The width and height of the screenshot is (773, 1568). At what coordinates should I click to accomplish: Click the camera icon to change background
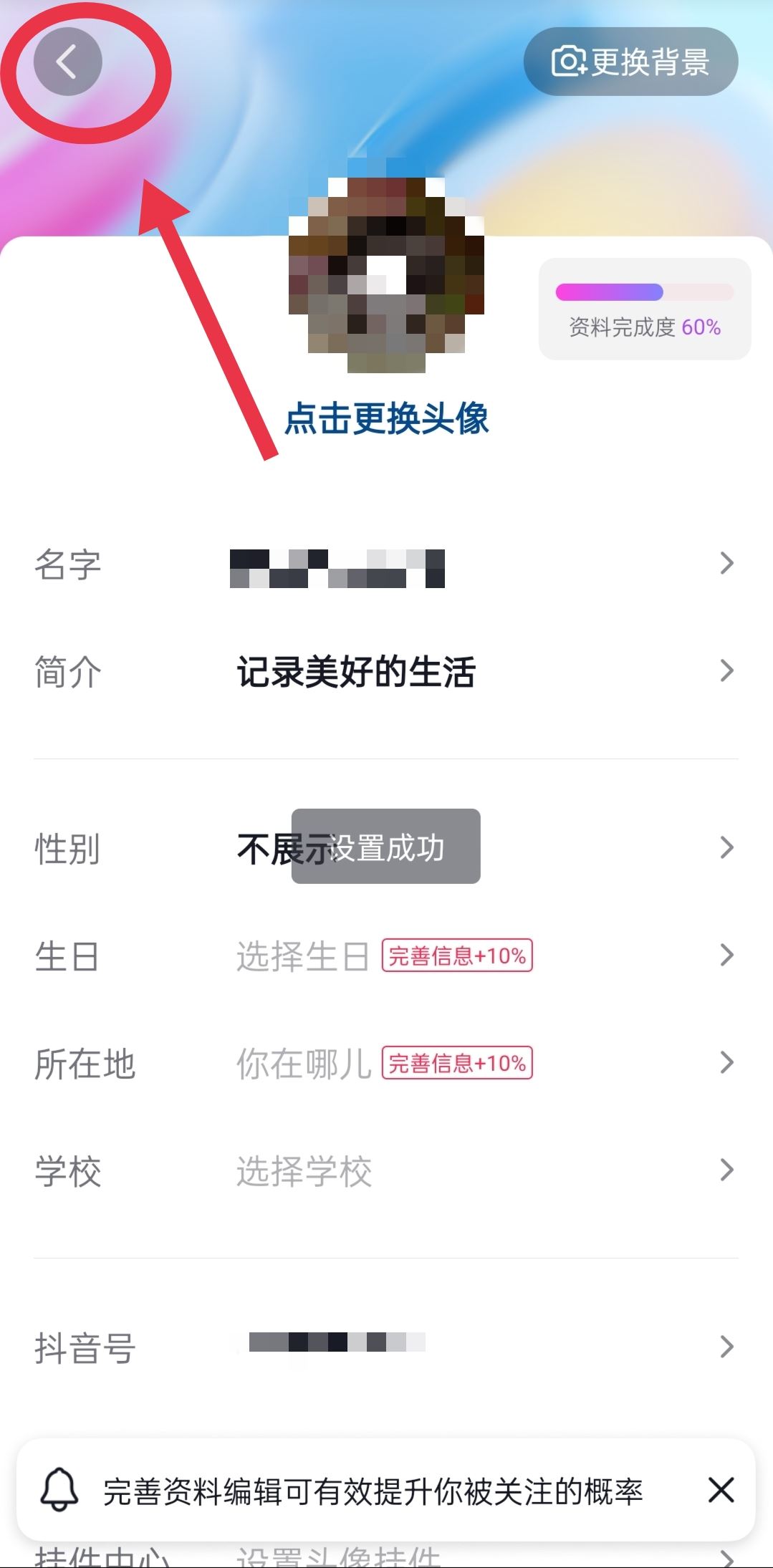point(569,62)
